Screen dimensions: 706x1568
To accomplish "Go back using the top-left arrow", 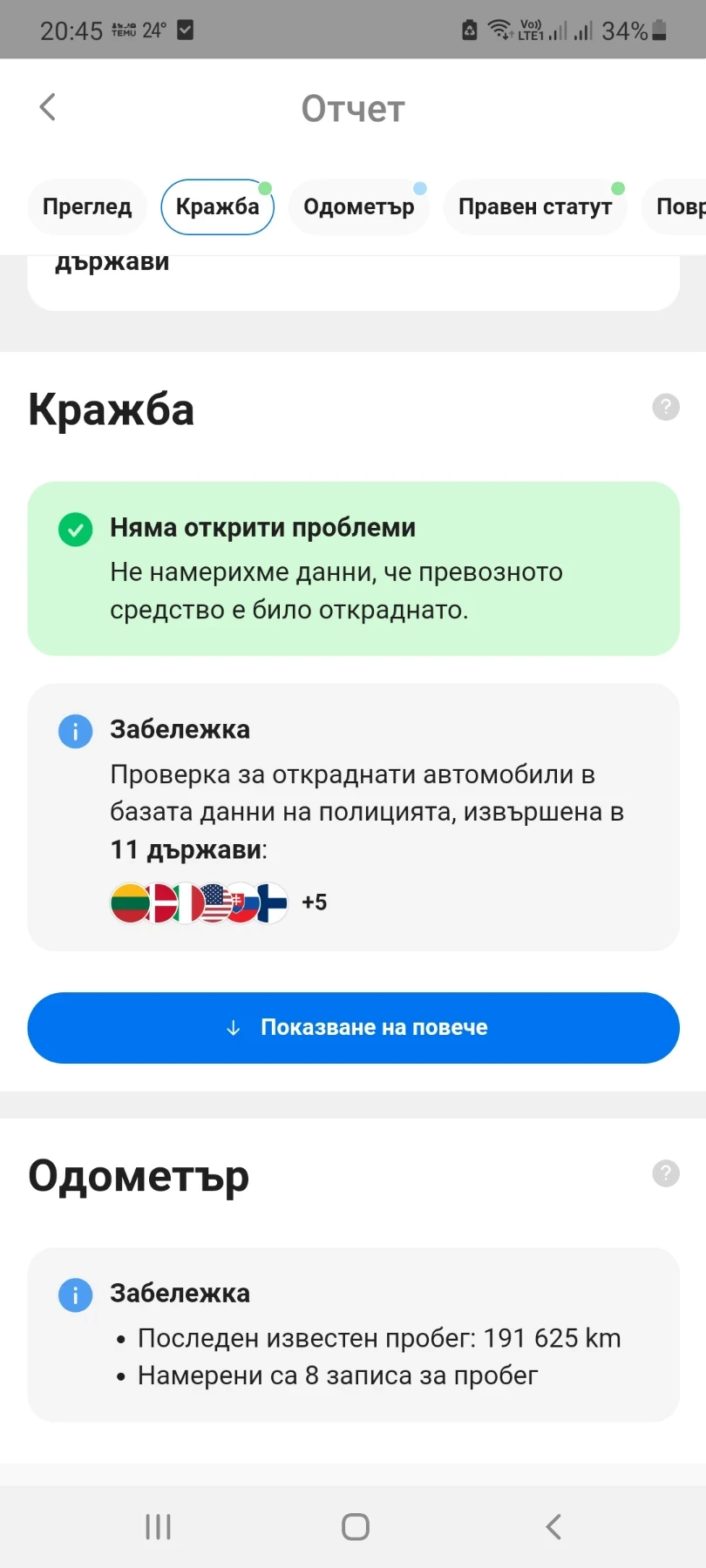I will point(48,107).
